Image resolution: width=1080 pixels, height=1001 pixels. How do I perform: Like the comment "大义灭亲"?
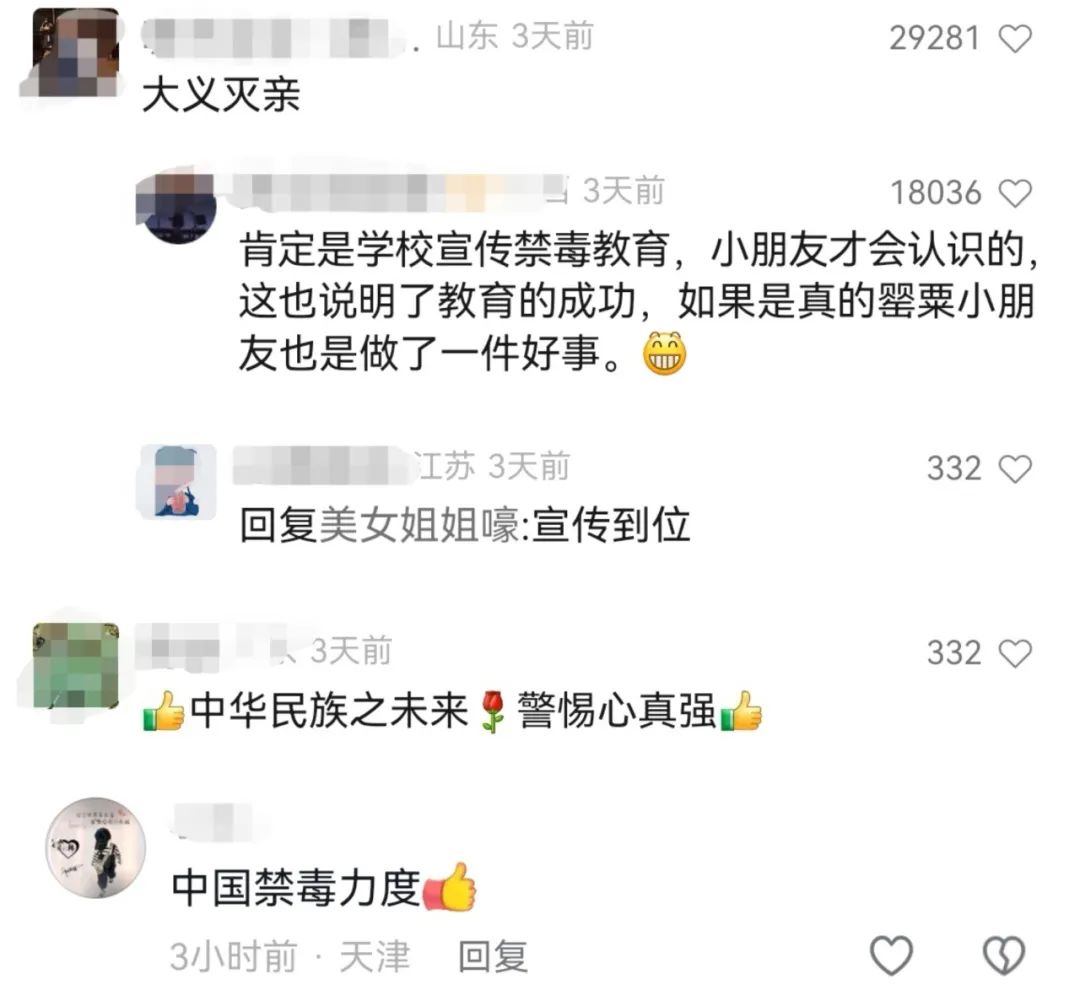(x=1015, y=39)
